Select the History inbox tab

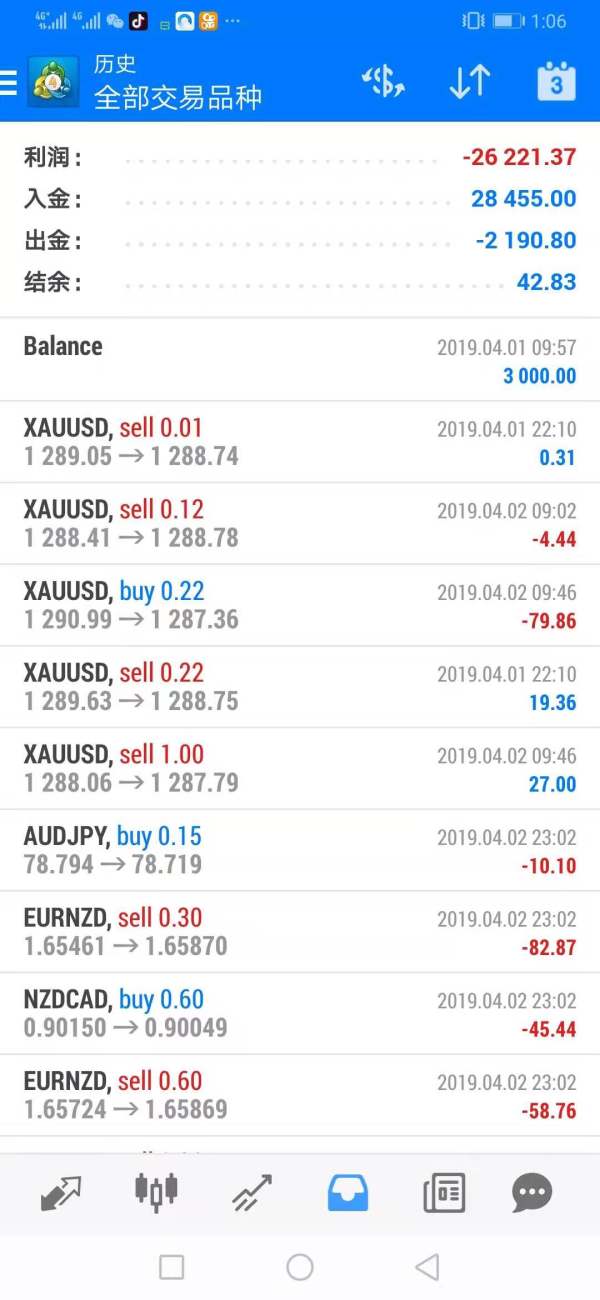coord(347,1192)
